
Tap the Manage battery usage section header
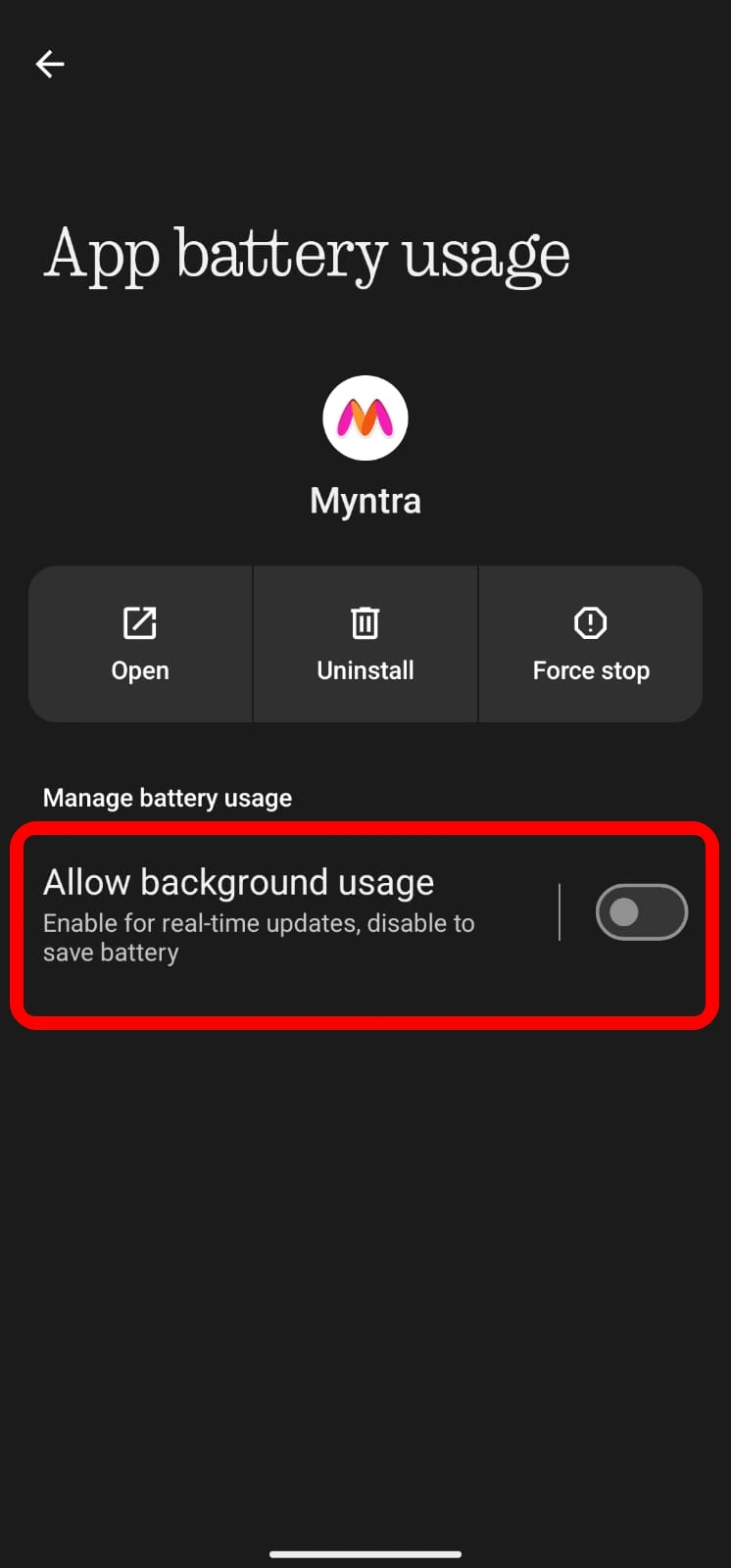[x=167, y=797]
